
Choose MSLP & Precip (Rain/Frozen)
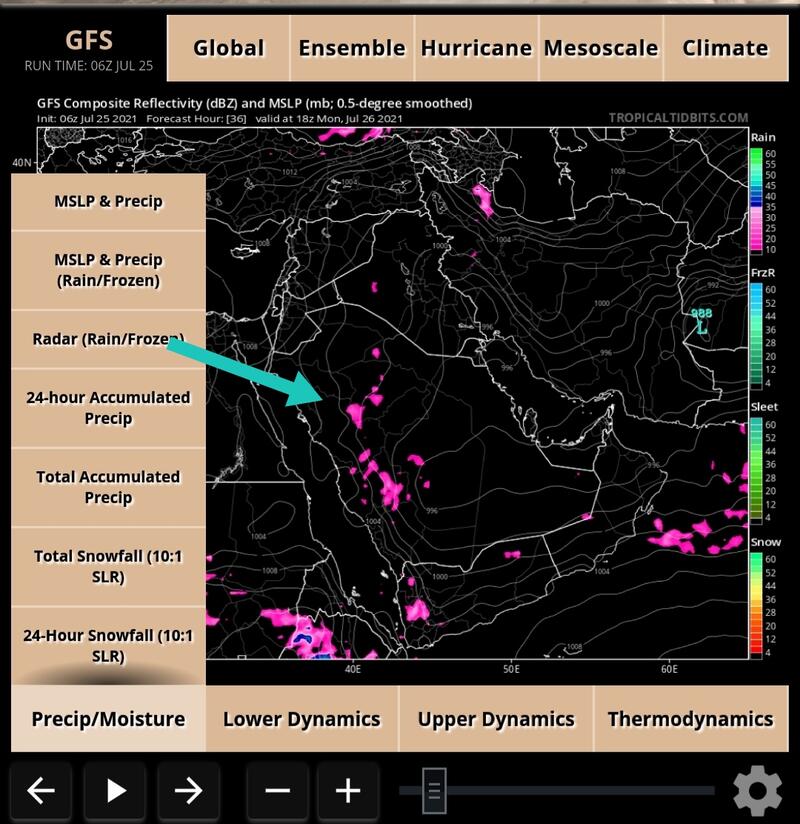108,270
